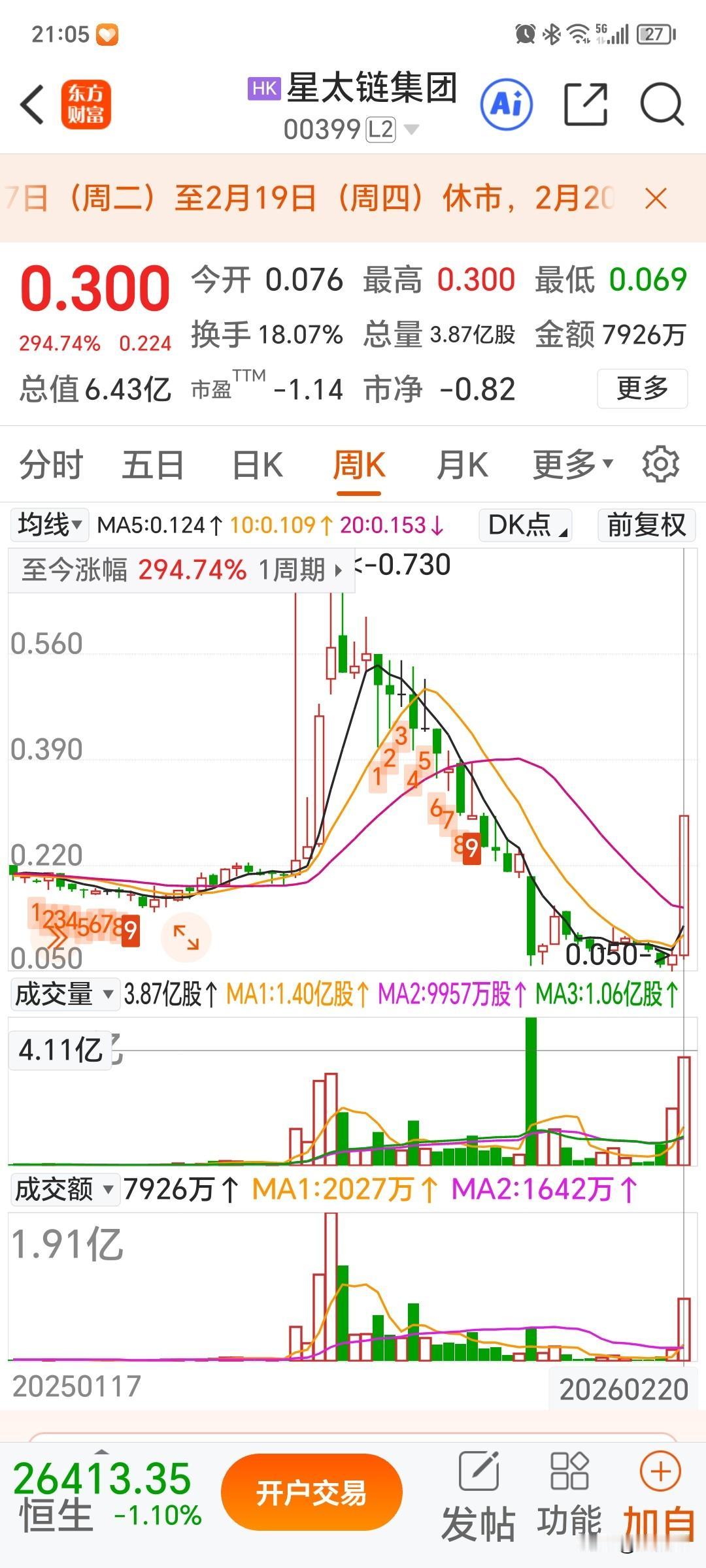Open the Ai assistant

tap(507, 104)
